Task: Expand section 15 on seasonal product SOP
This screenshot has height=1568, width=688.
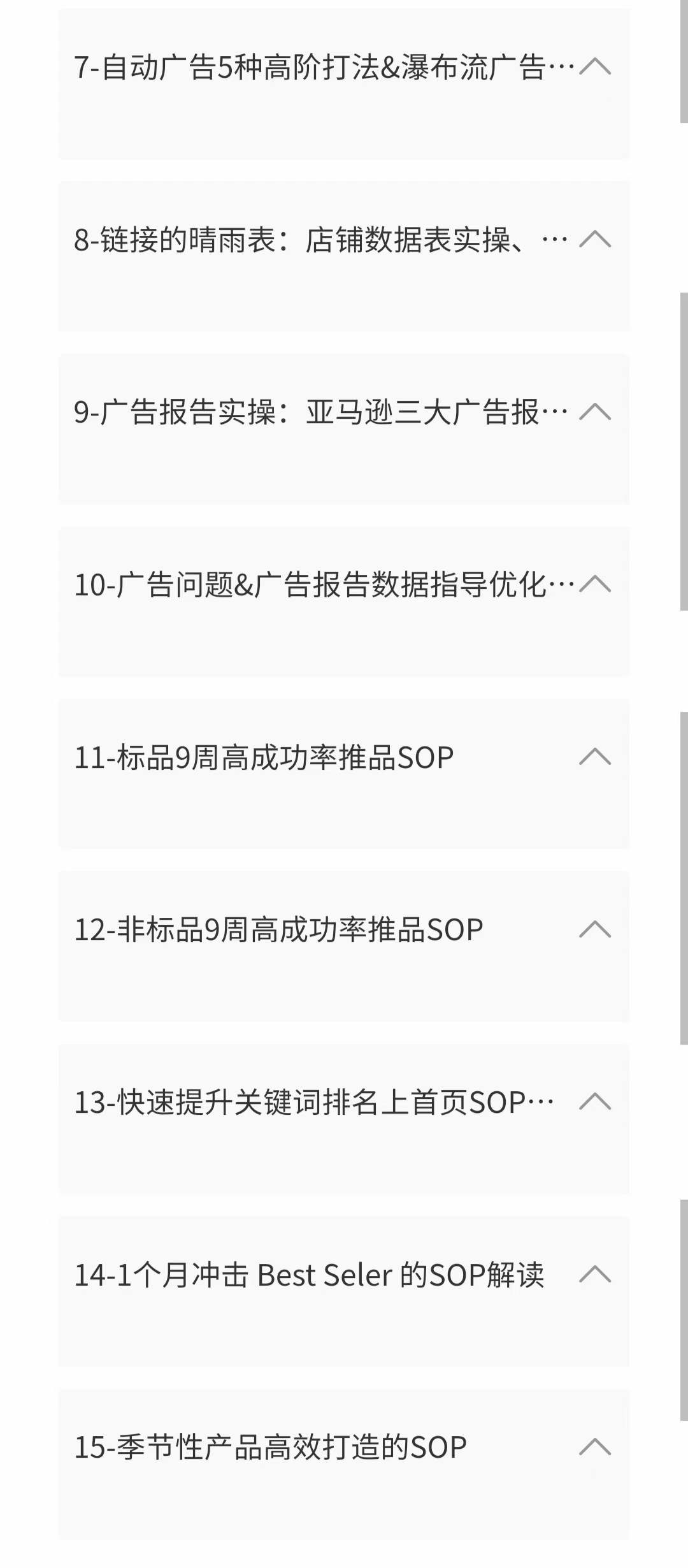Action: tap(344, 1464)
